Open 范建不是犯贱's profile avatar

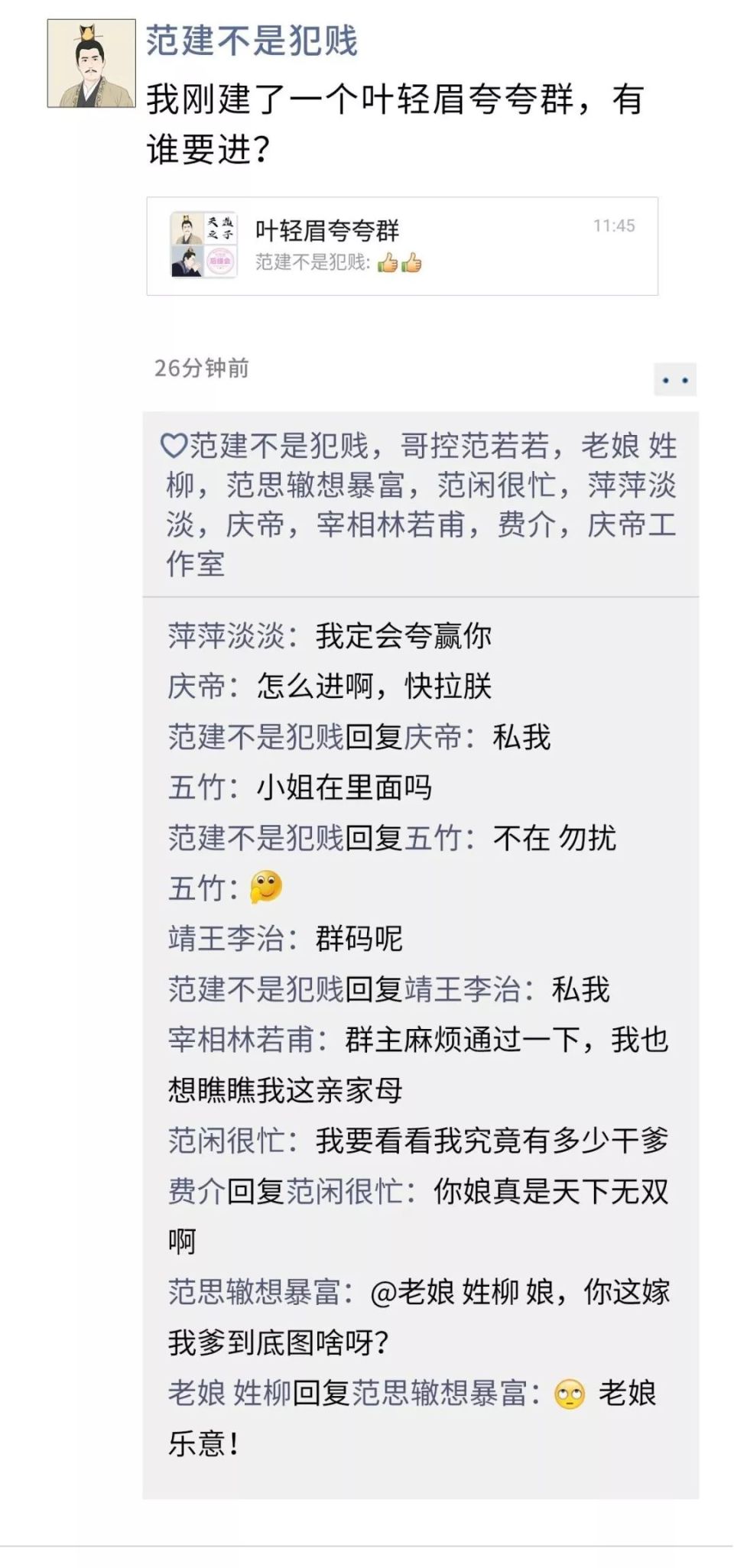click(x=91, y=63)
